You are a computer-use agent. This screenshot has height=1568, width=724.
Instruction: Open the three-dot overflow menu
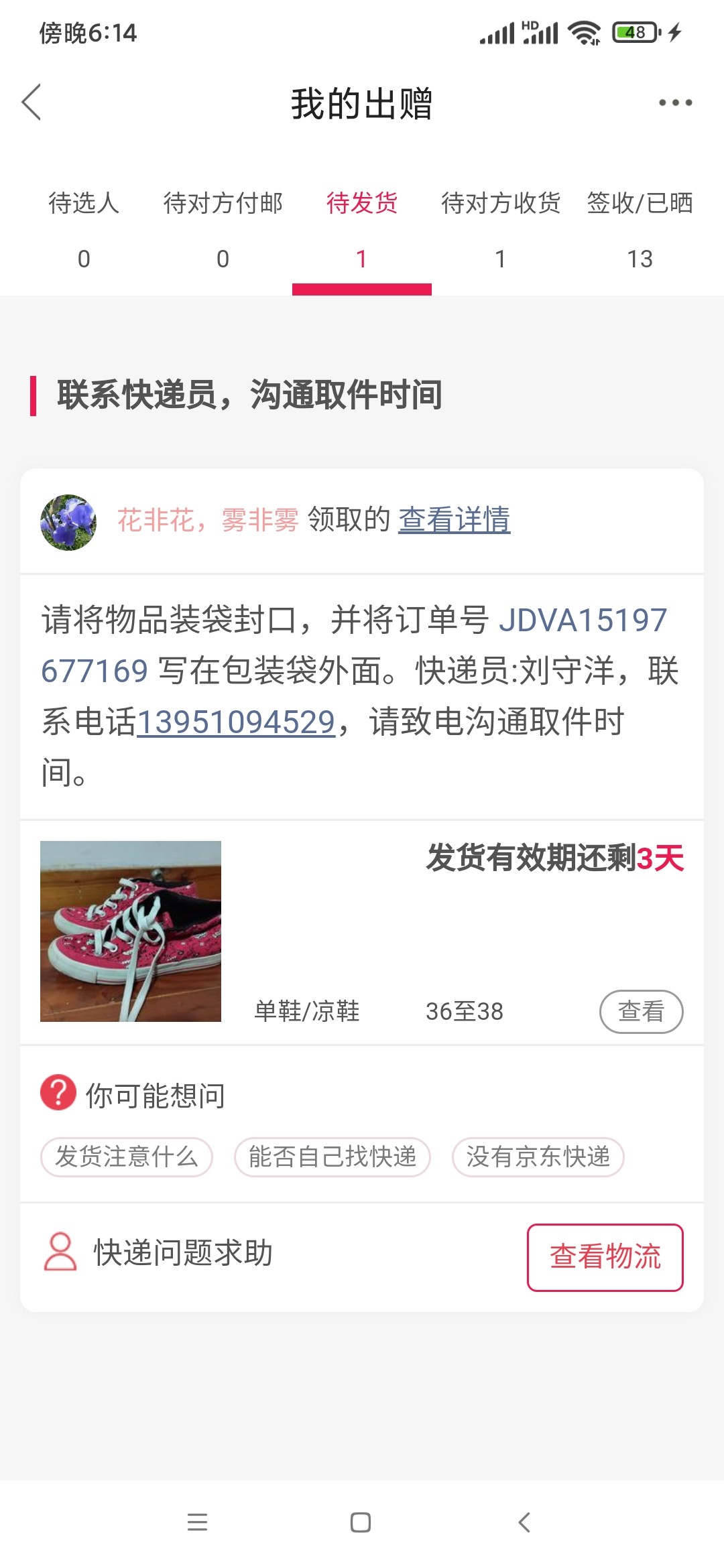(x=675, y=103)
